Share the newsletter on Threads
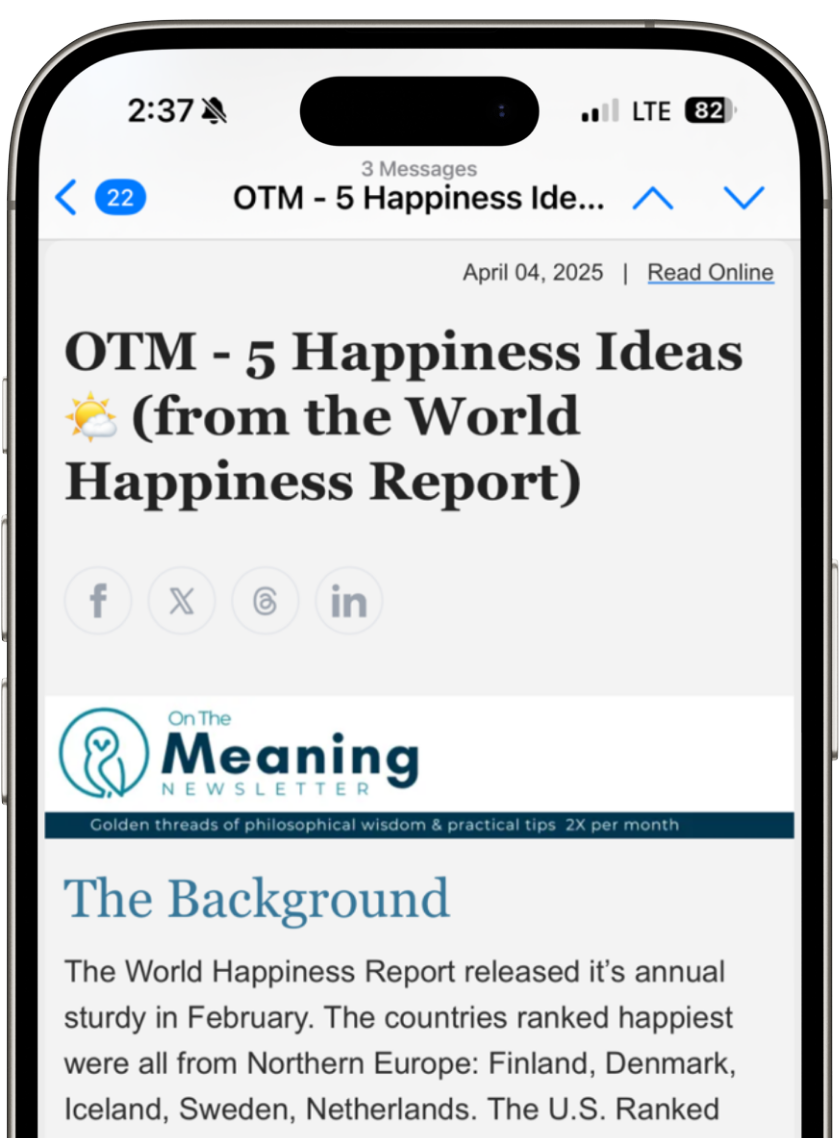This screenshot has width=840, height=1138. tap(265, 601)
